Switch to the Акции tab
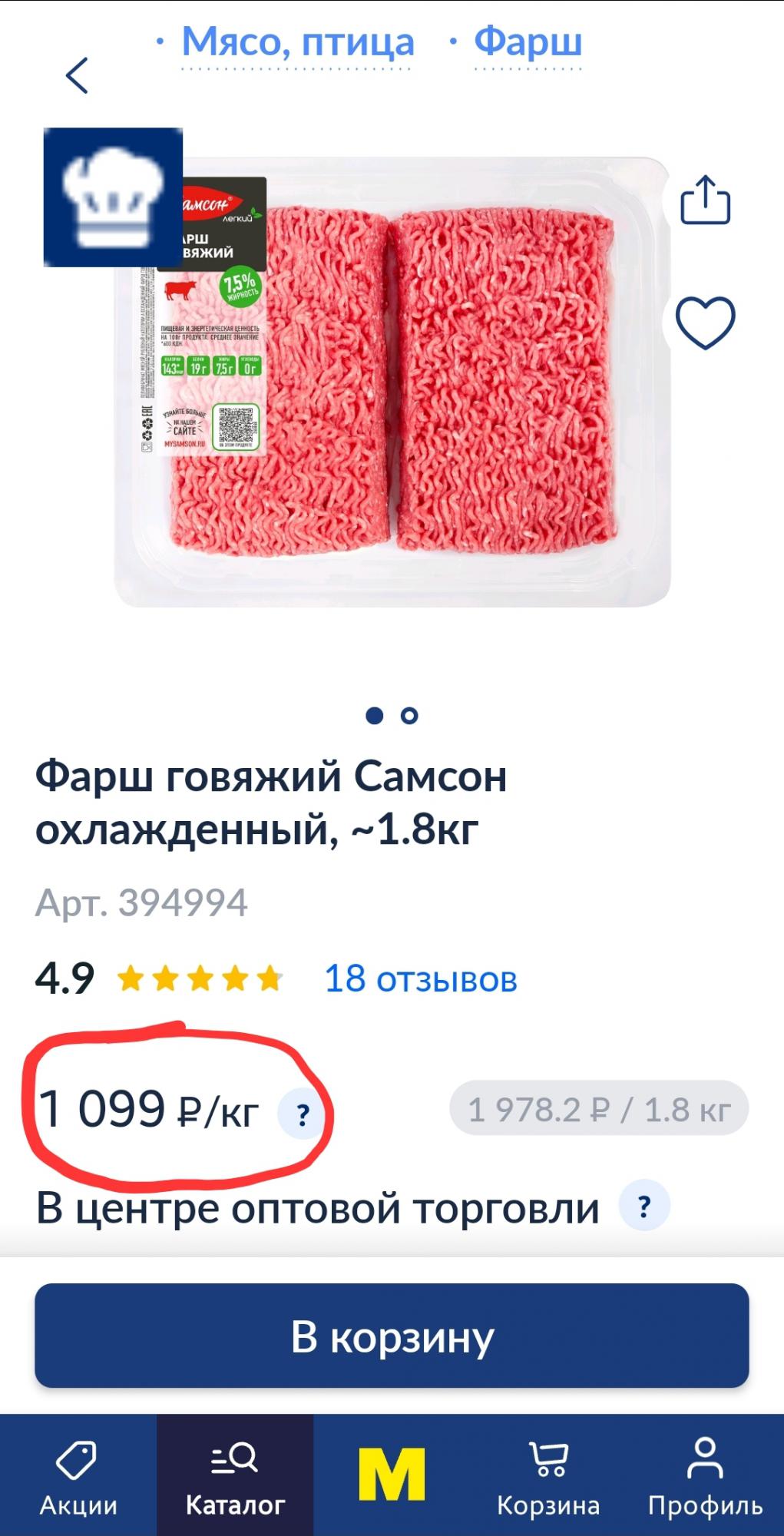Screen dimensions: 784x1536 click(78, 1476)
